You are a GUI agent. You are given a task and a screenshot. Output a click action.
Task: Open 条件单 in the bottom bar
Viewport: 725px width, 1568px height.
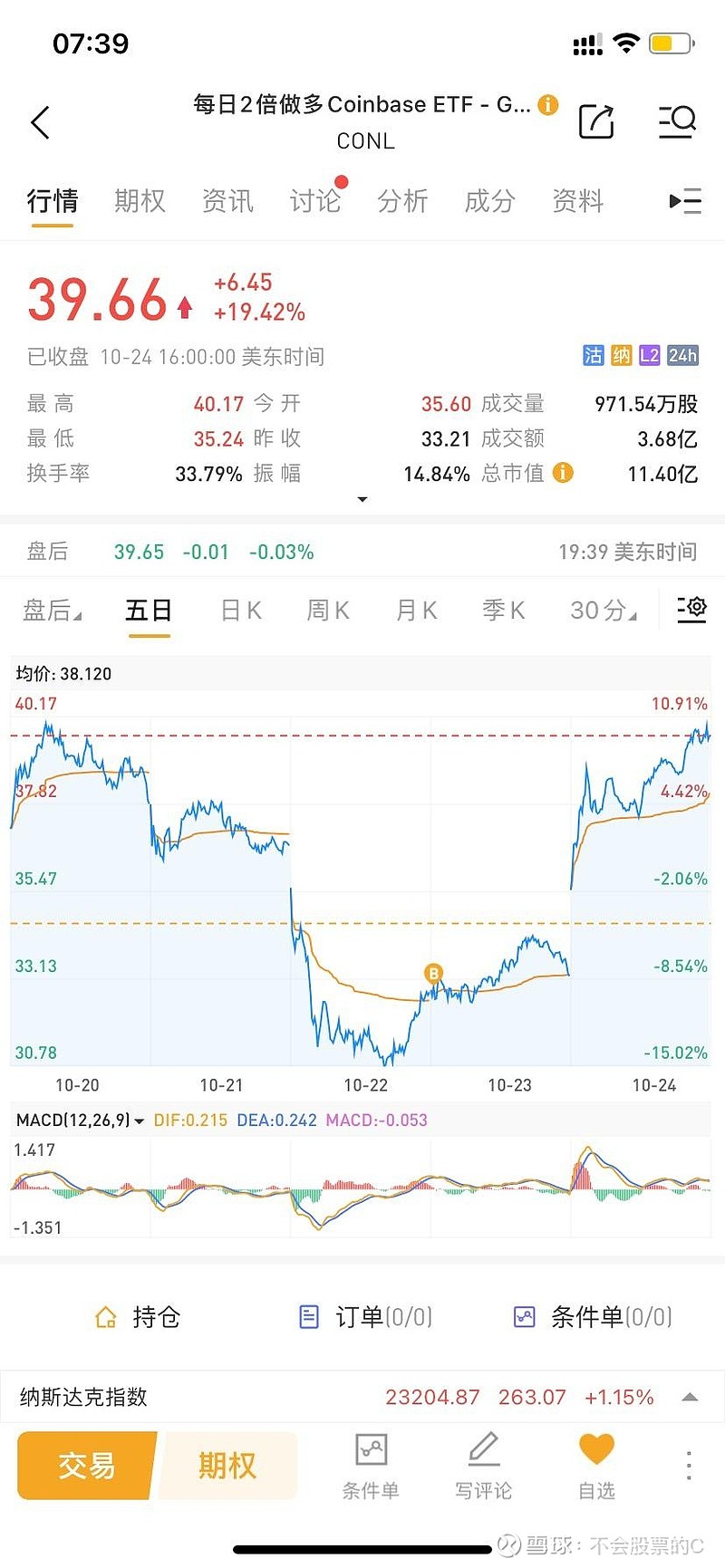[371, 1467]
